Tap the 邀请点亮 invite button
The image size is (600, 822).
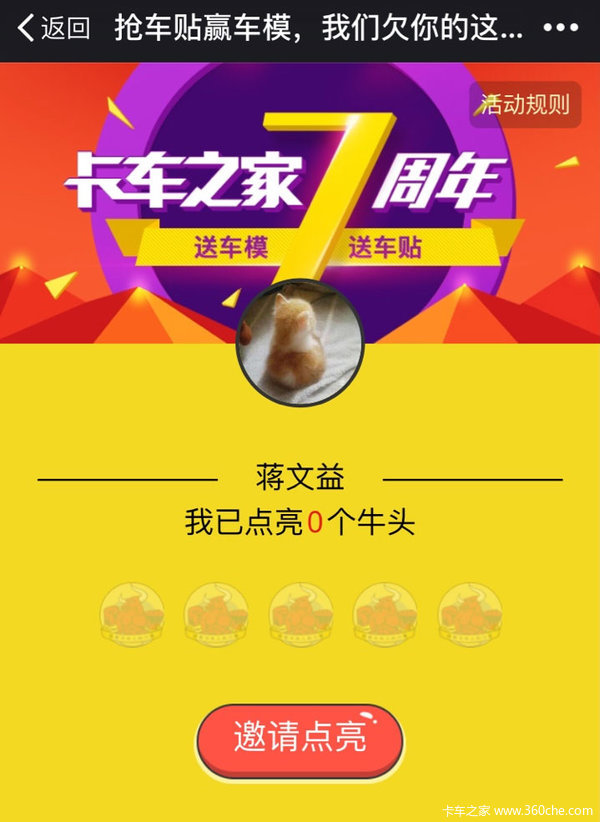[299, 738]
